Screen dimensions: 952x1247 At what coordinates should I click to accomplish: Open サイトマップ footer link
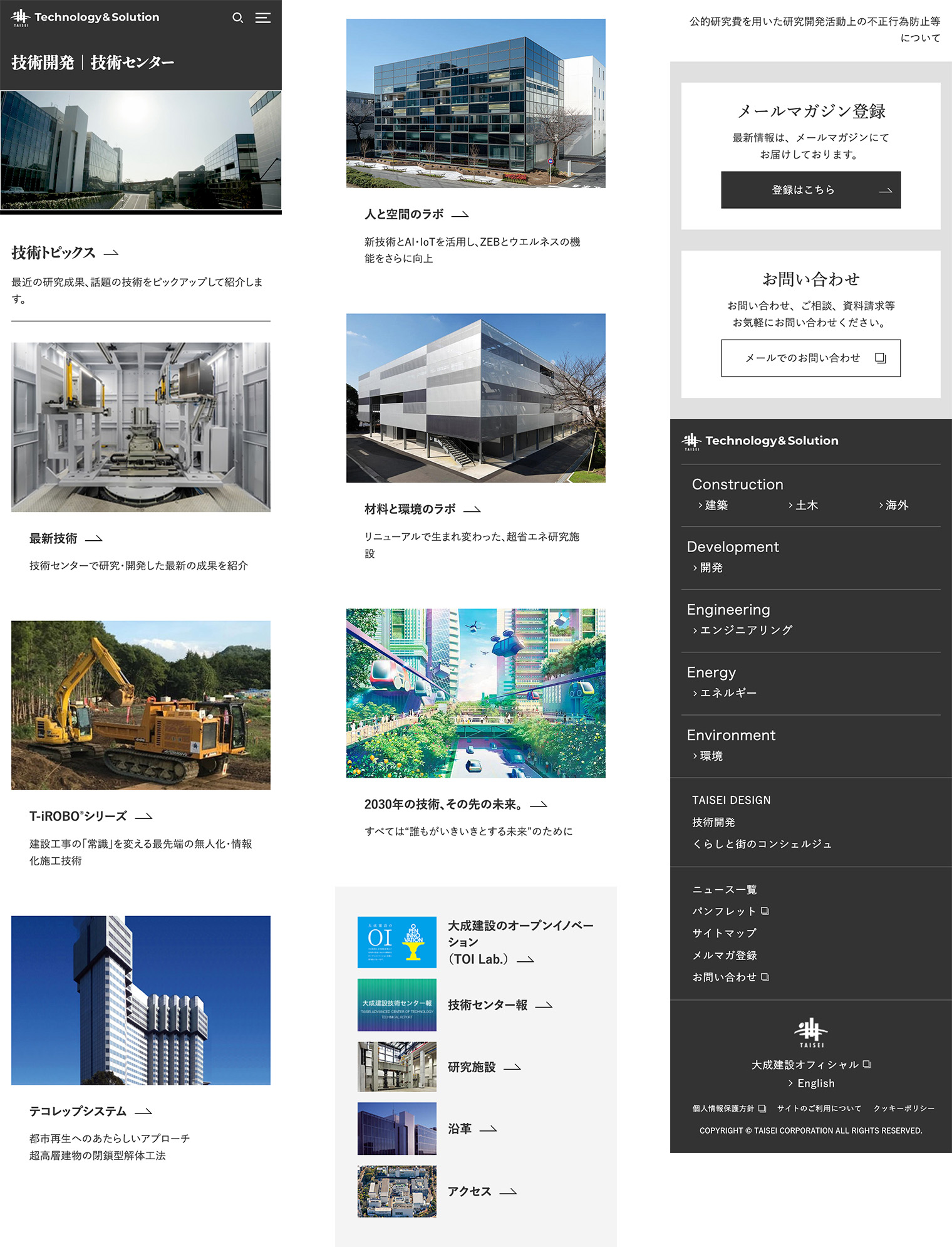724,933
